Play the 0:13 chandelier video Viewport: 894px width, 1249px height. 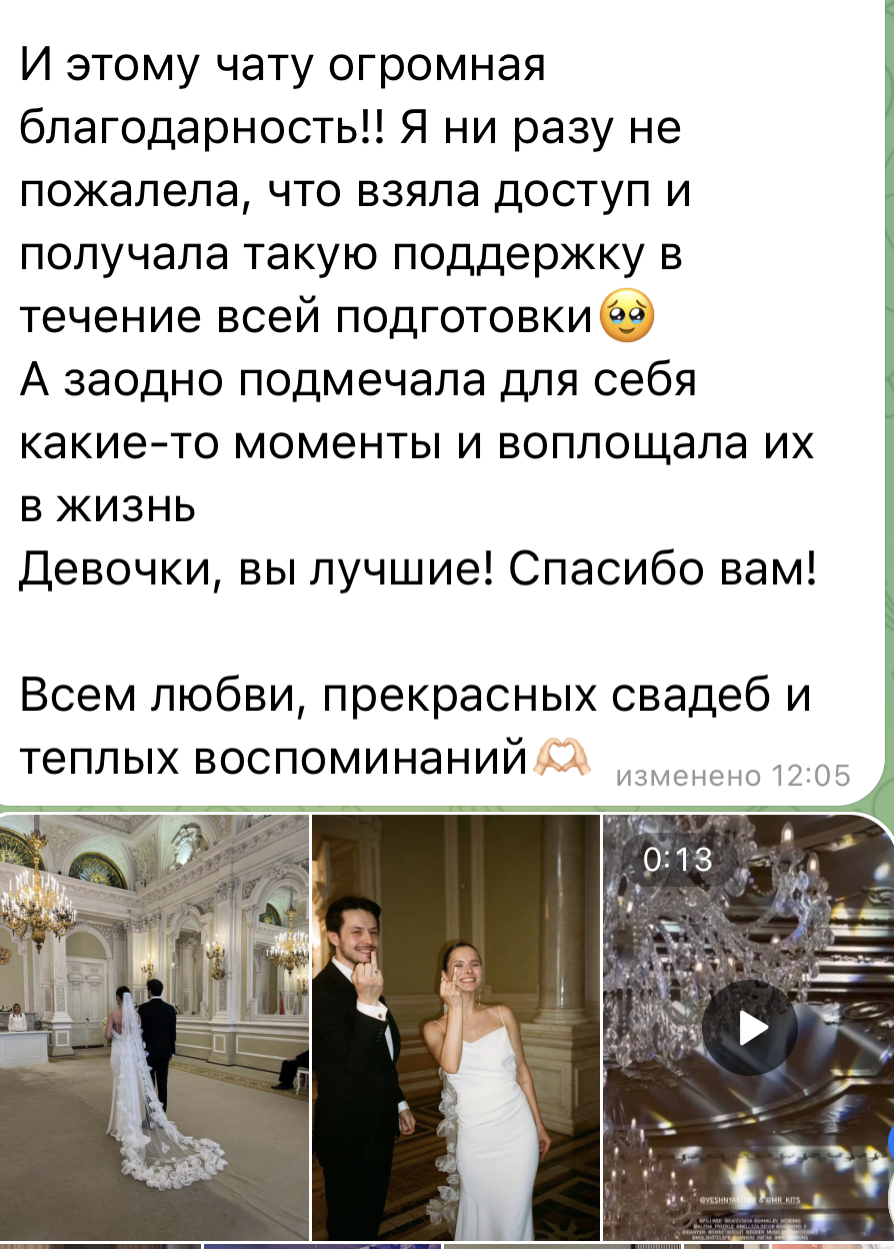(x=749, y=1027)
